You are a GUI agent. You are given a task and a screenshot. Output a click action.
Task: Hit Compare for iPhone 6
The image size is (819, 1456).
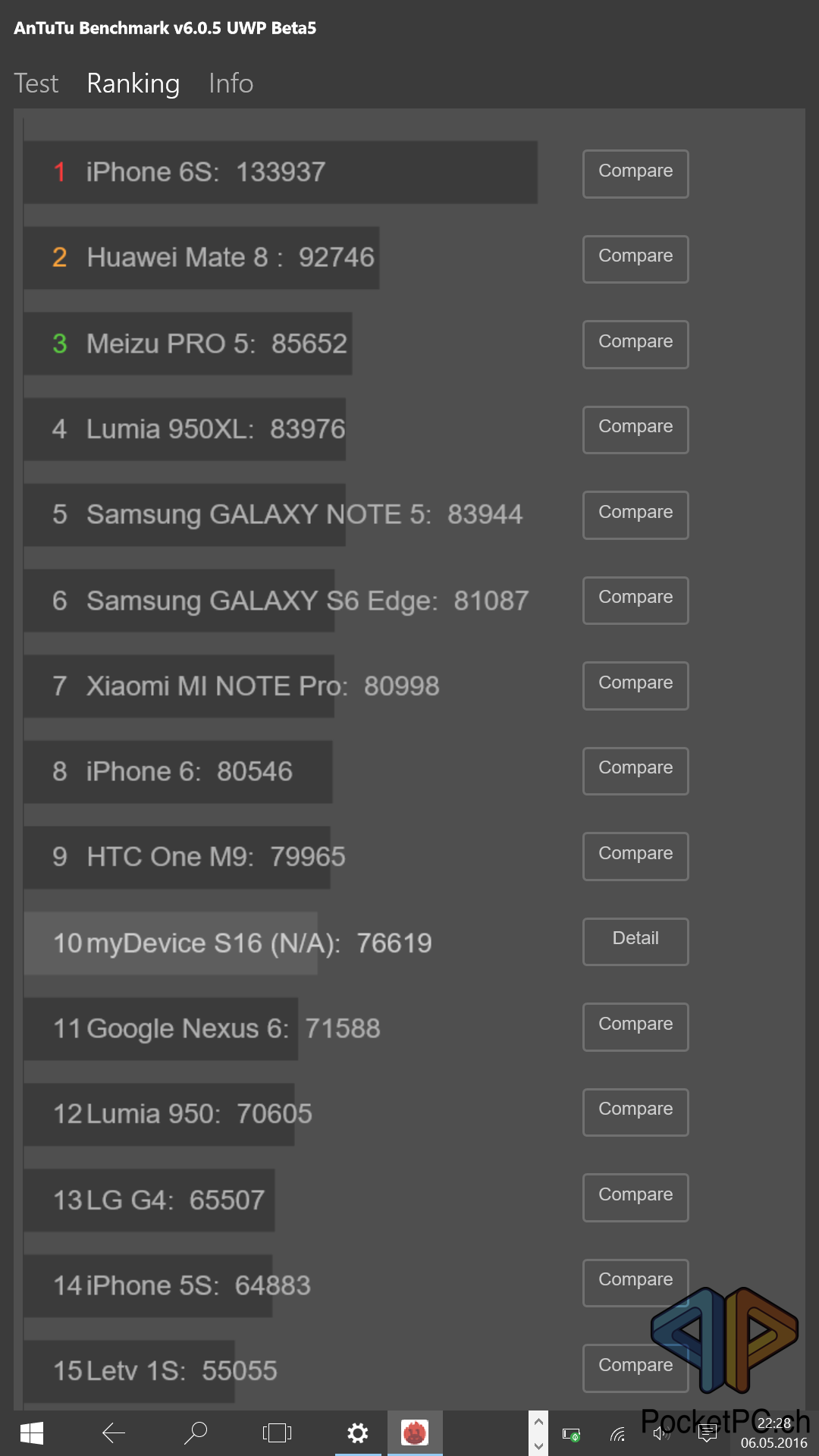click(x=635, y=771)
